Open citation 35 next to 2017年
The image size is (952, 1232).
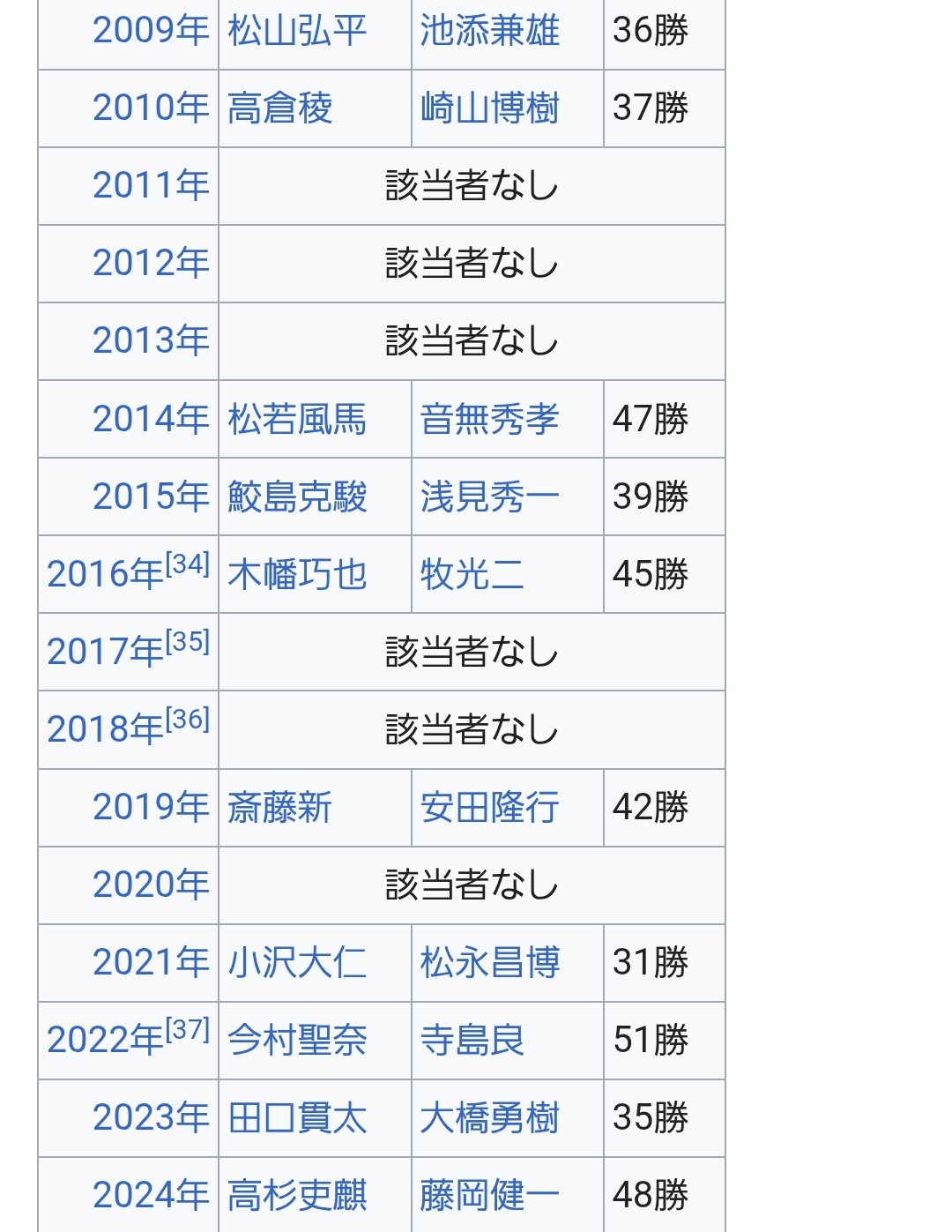tap(188, 641)
